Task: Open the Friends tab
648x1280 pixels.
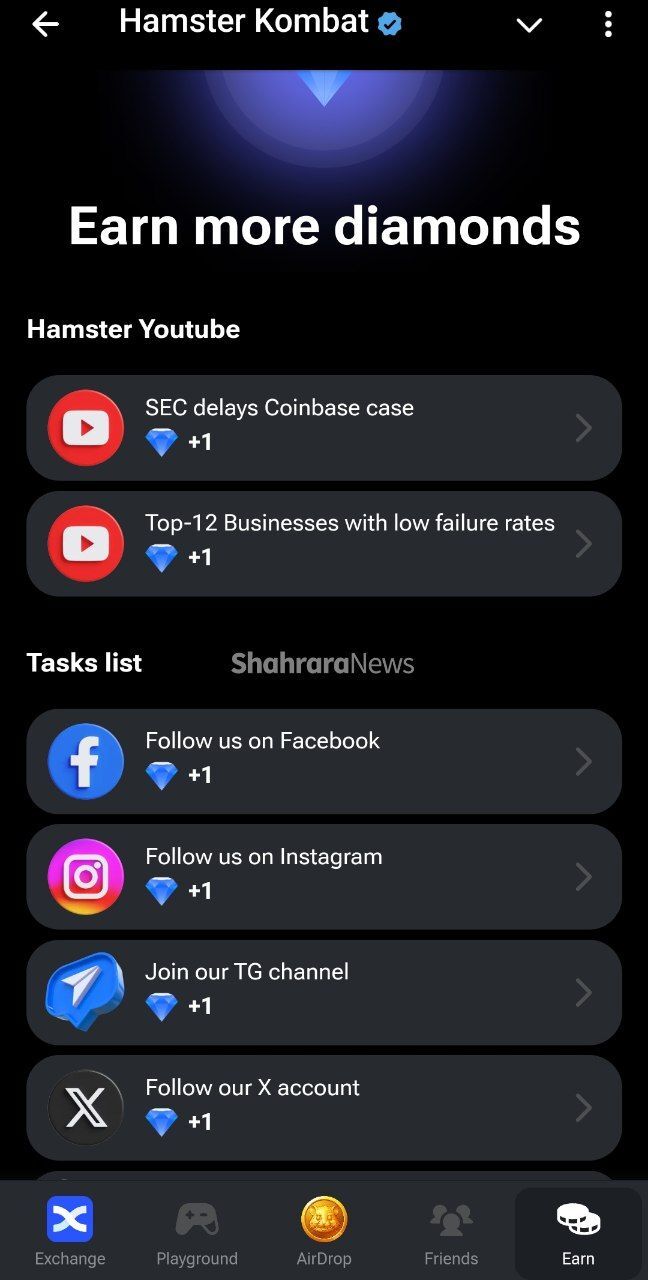Action: pyautogui.click(x=451, y=1231)
